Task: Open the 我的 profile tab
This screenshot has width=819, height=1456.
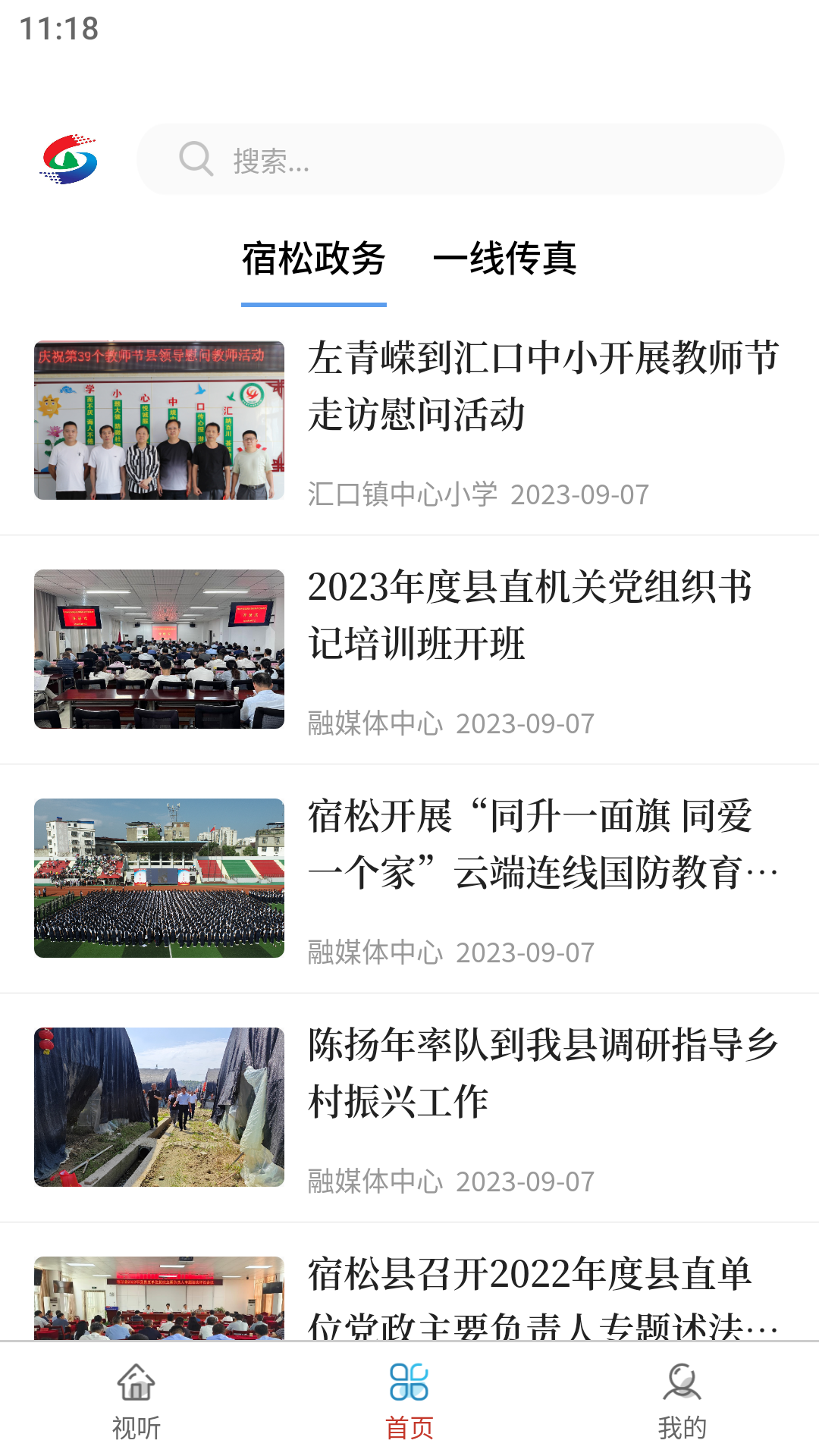Action: click(x=682, y=1400)
